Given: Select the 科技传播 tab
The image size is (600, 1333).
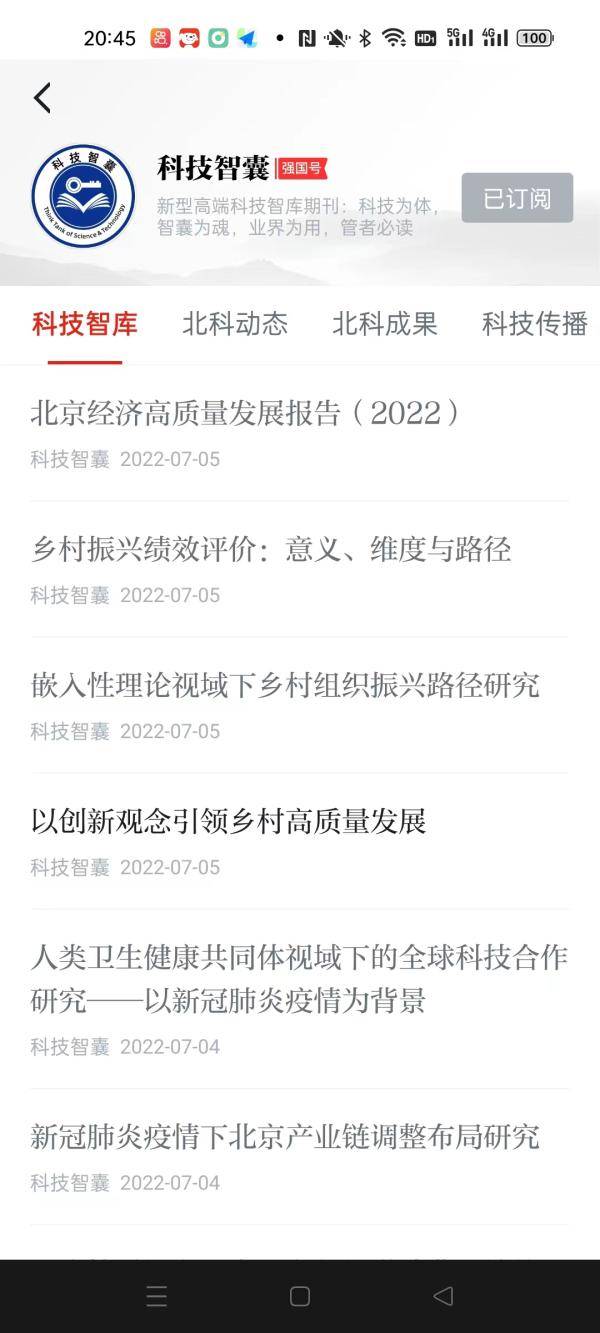Looking at the screenshot, I should click(534, 324).
